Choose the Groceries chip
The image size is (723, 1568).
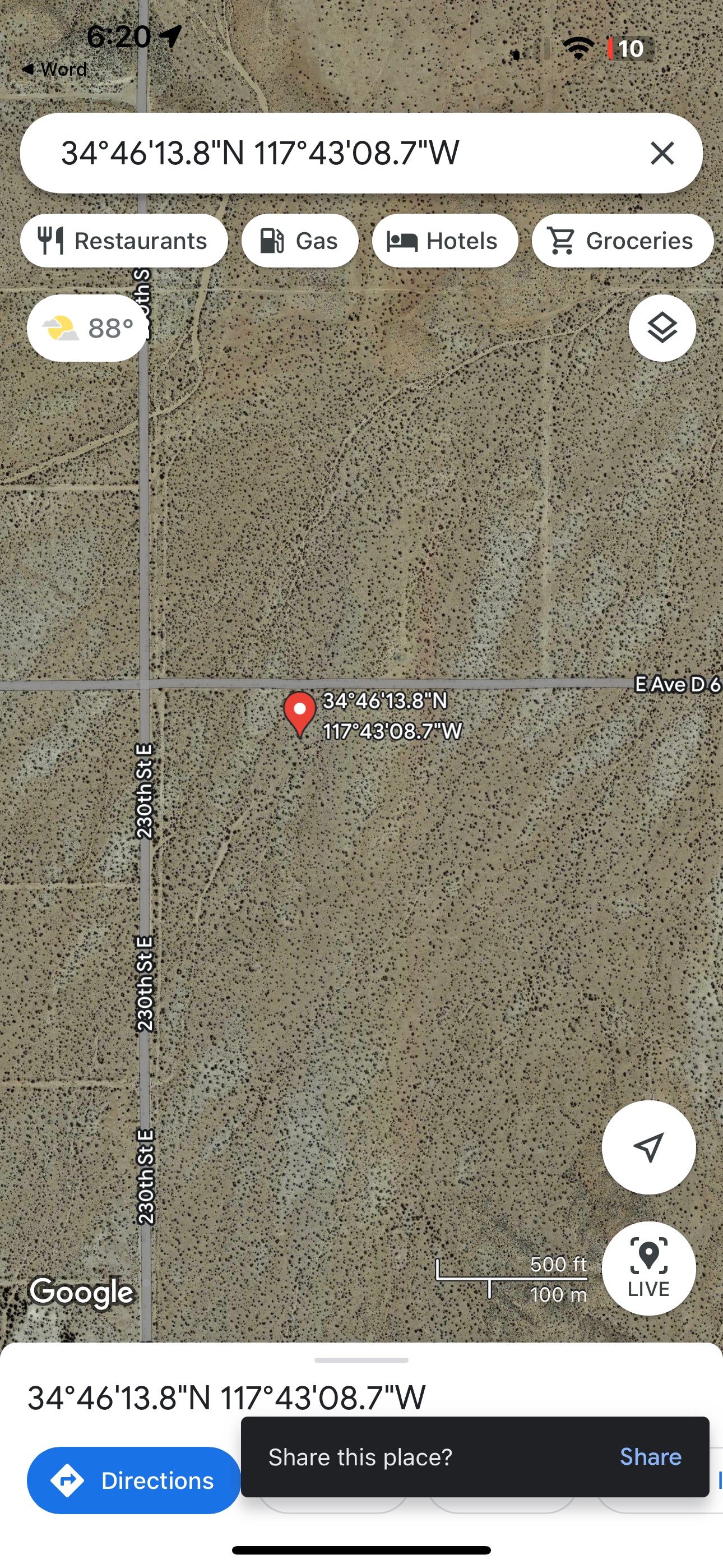[x=622, y=241]
